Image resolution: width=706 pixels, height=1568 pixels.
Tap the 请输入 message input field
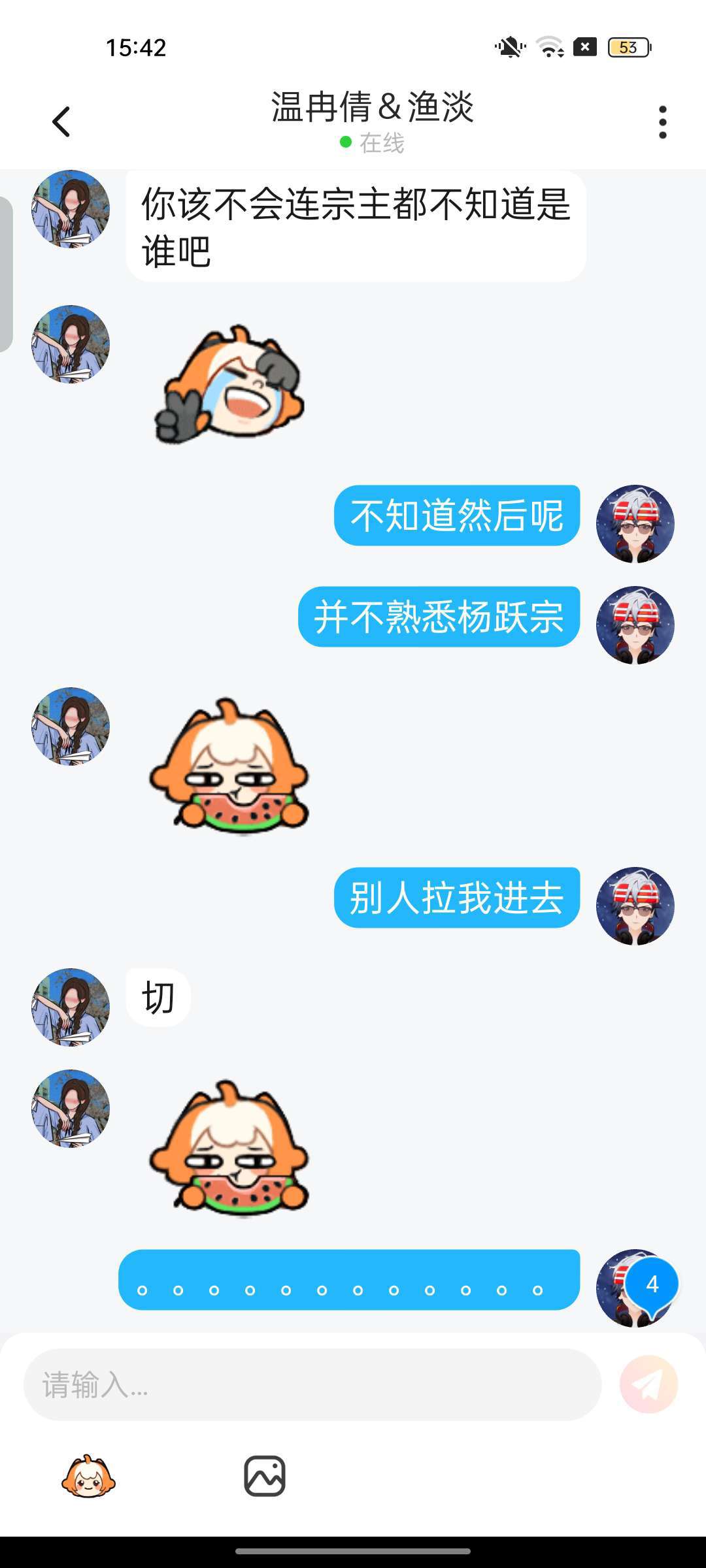312,1384
